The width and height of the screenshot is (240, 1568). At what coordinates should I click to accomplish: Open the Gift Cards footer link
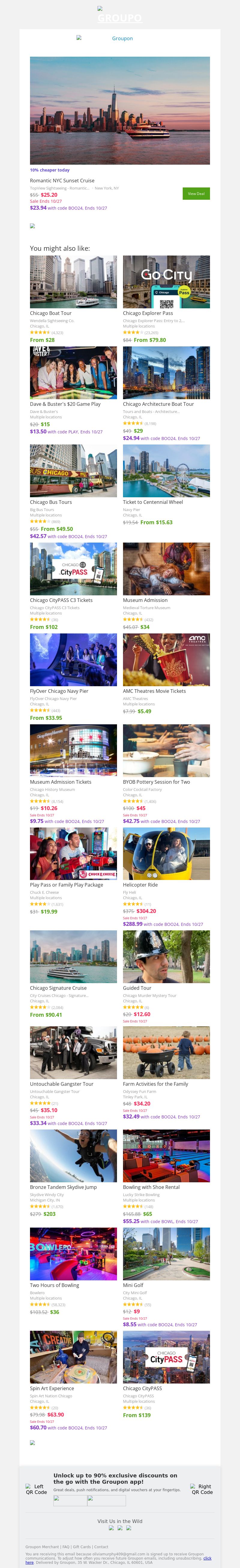(x=82, y=1547)
